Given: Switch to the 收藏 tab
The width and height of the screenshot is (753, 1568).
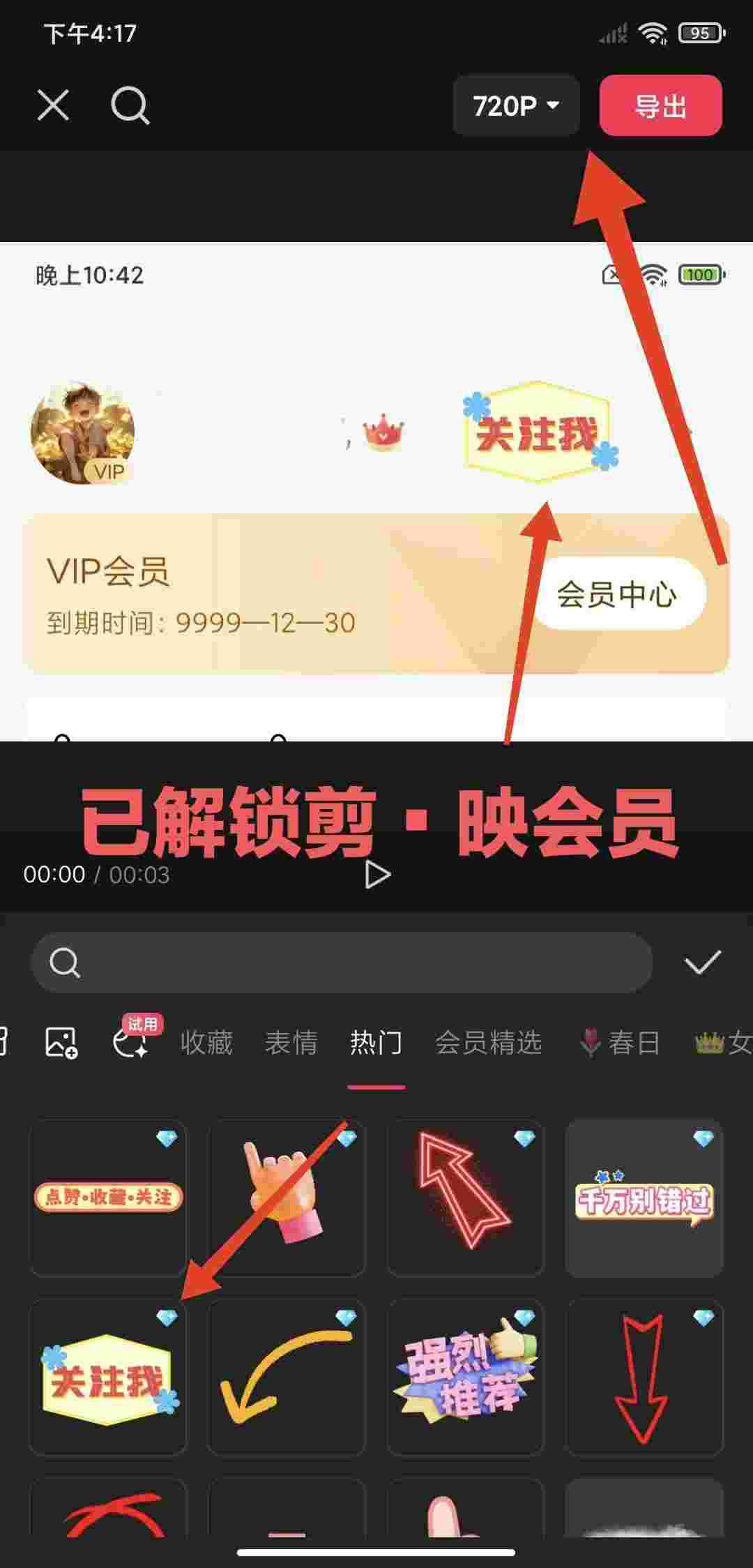Looking at the screenshot, I should click(x=206, y=1043).
